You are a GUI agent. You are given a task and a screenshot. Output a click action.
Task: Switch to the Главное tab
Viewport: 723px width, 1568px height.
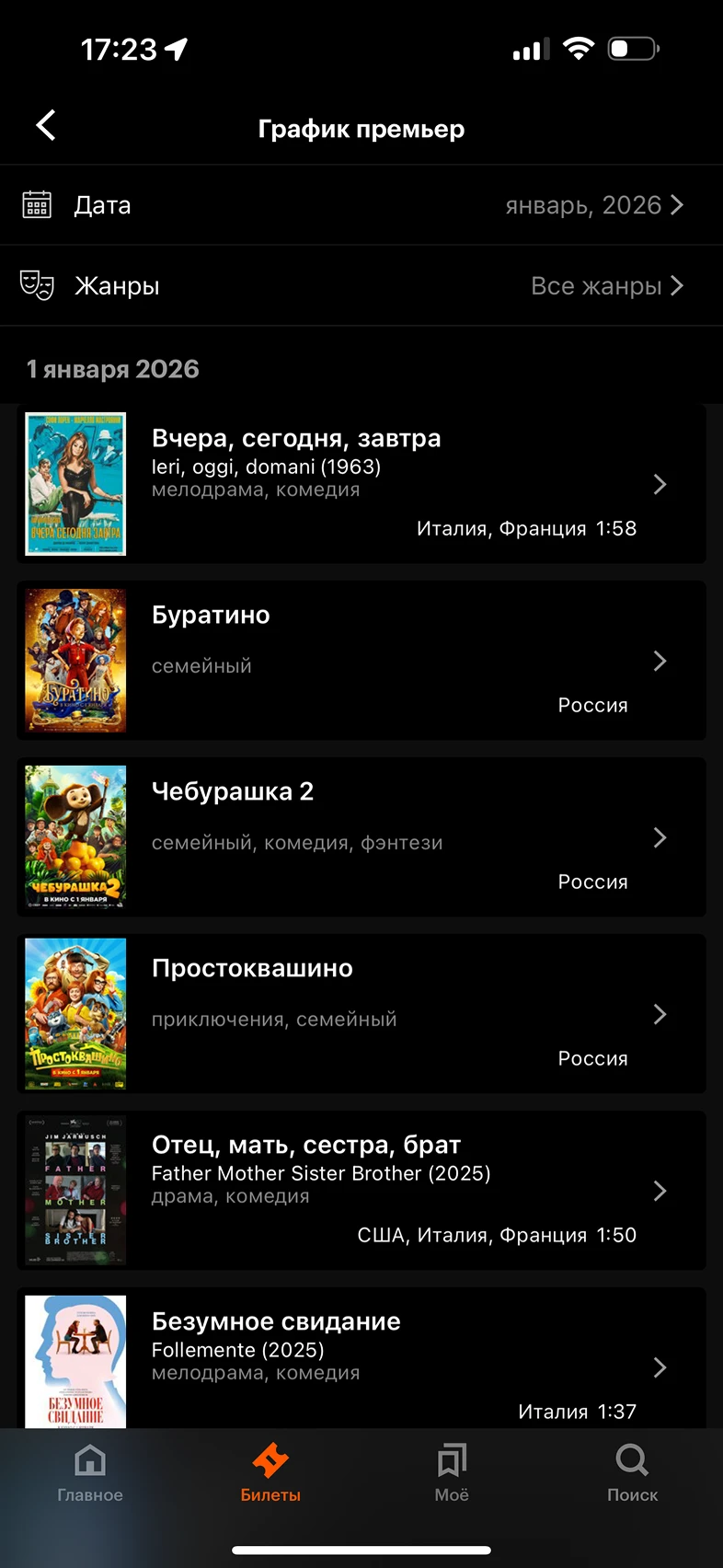point(90,1472)
